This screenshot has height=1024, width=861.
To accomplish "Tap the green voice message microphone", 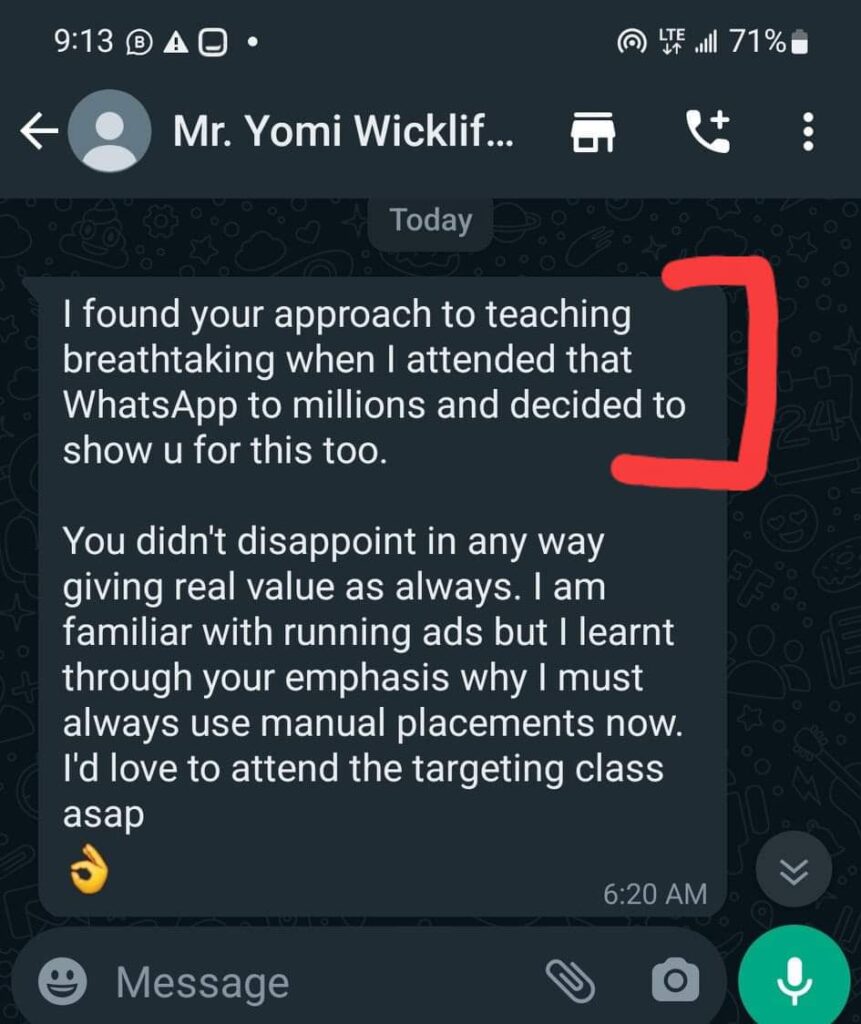I will tap(795, 979).
